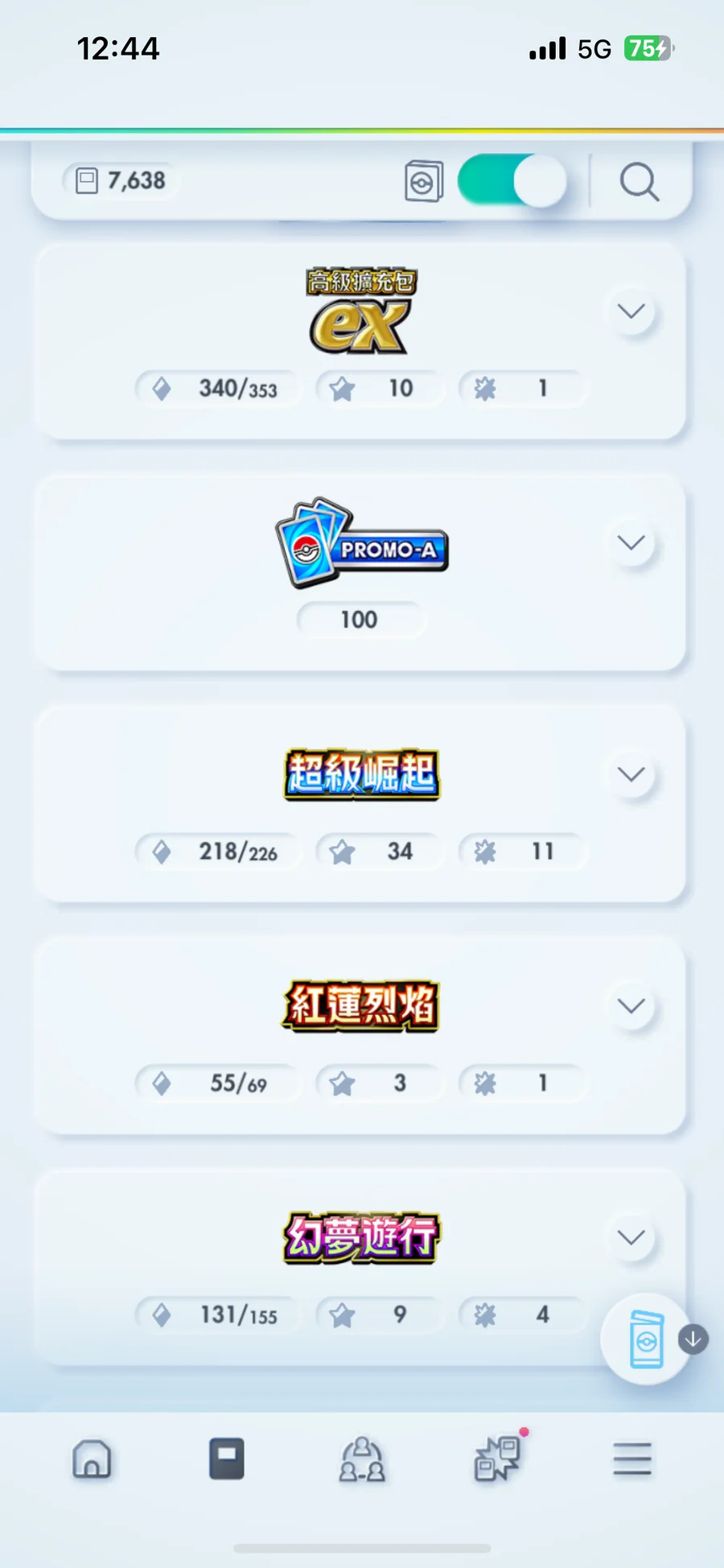Open the social friends tab
Image resolution: width=724 pixels, height=1568 pixels.
coord(362,1459)
